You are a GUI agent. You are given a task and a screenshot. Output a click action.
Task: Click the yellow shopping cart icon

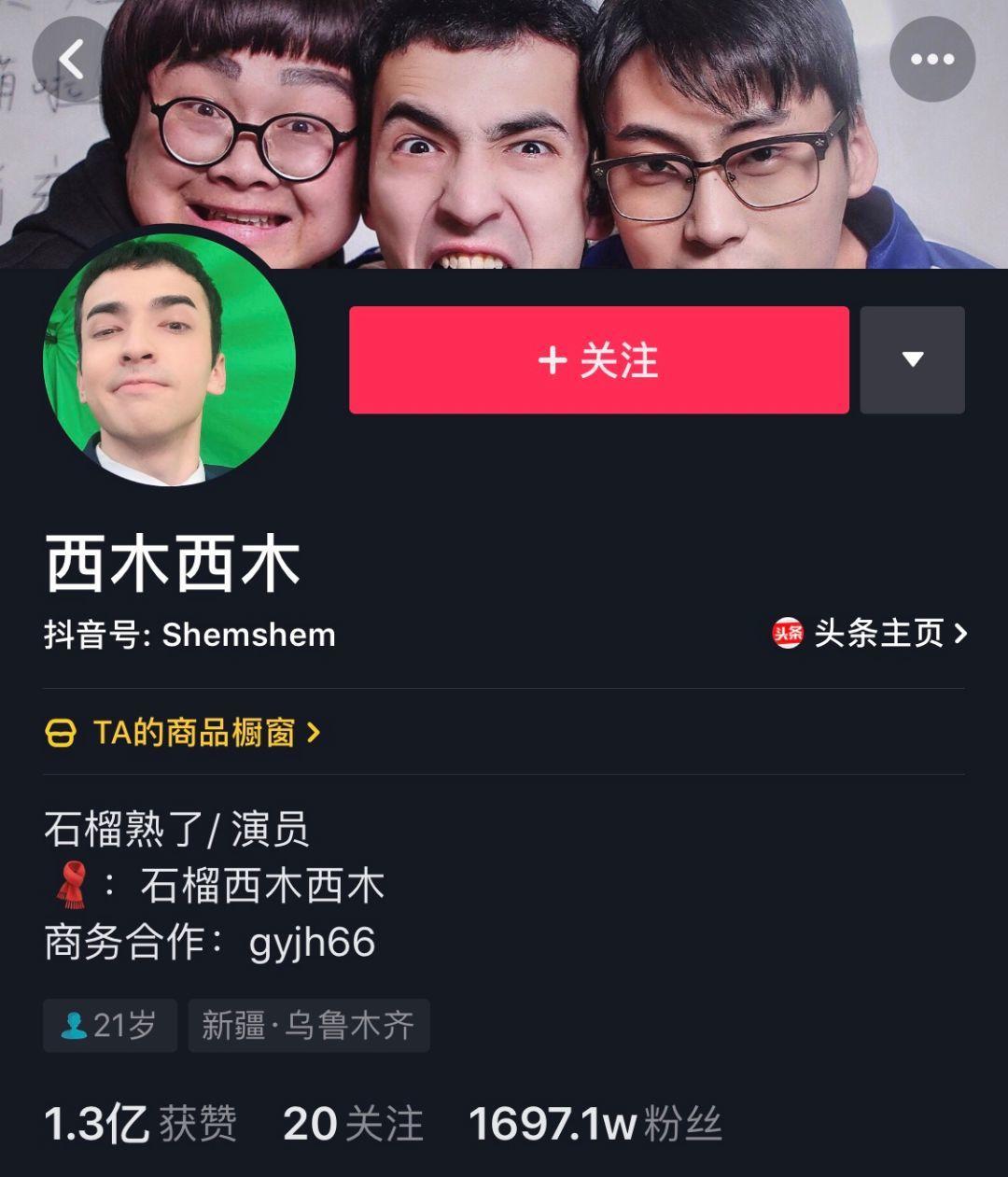click(60, 735)
